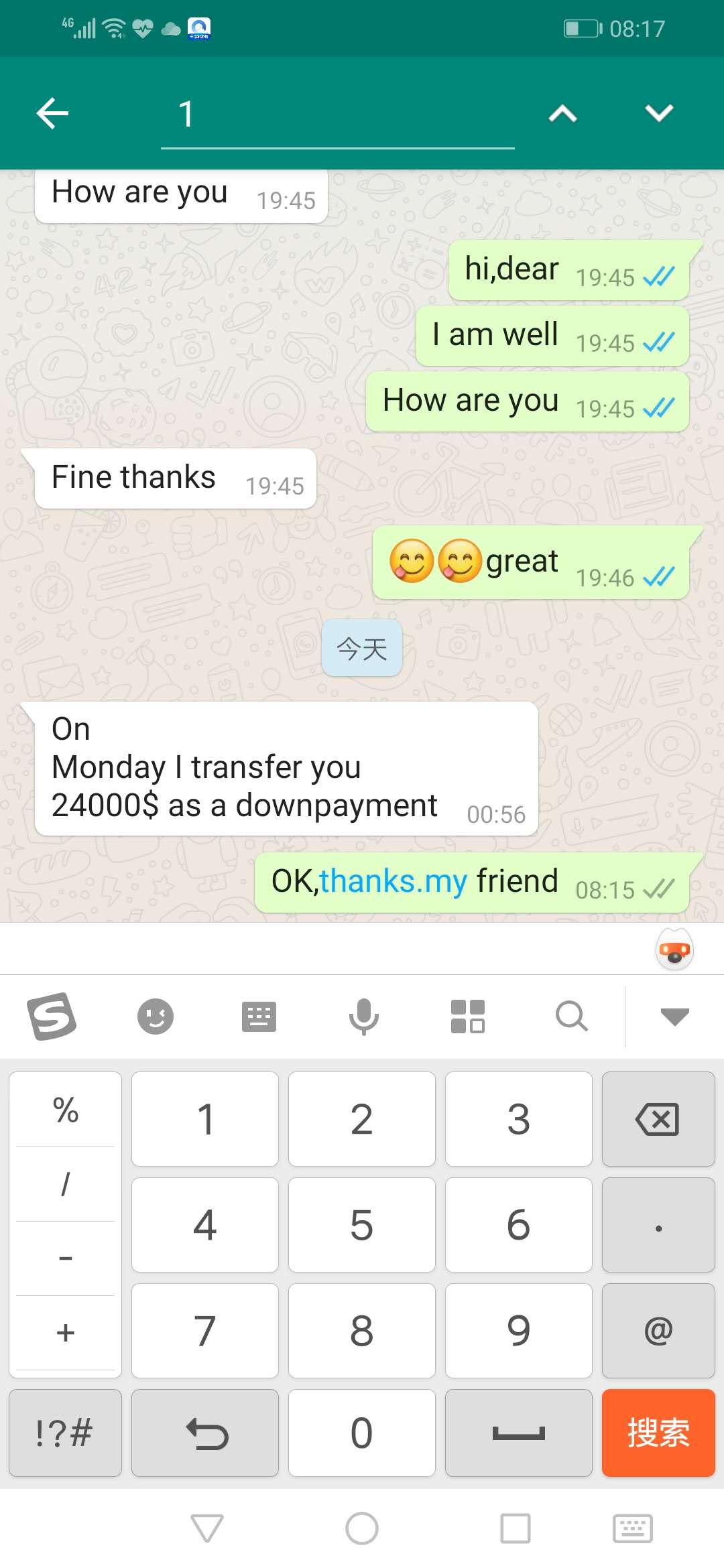The image size is (724, 1568).
Task: Tap the orange 搜索 search key
Action: [658, 1433]
